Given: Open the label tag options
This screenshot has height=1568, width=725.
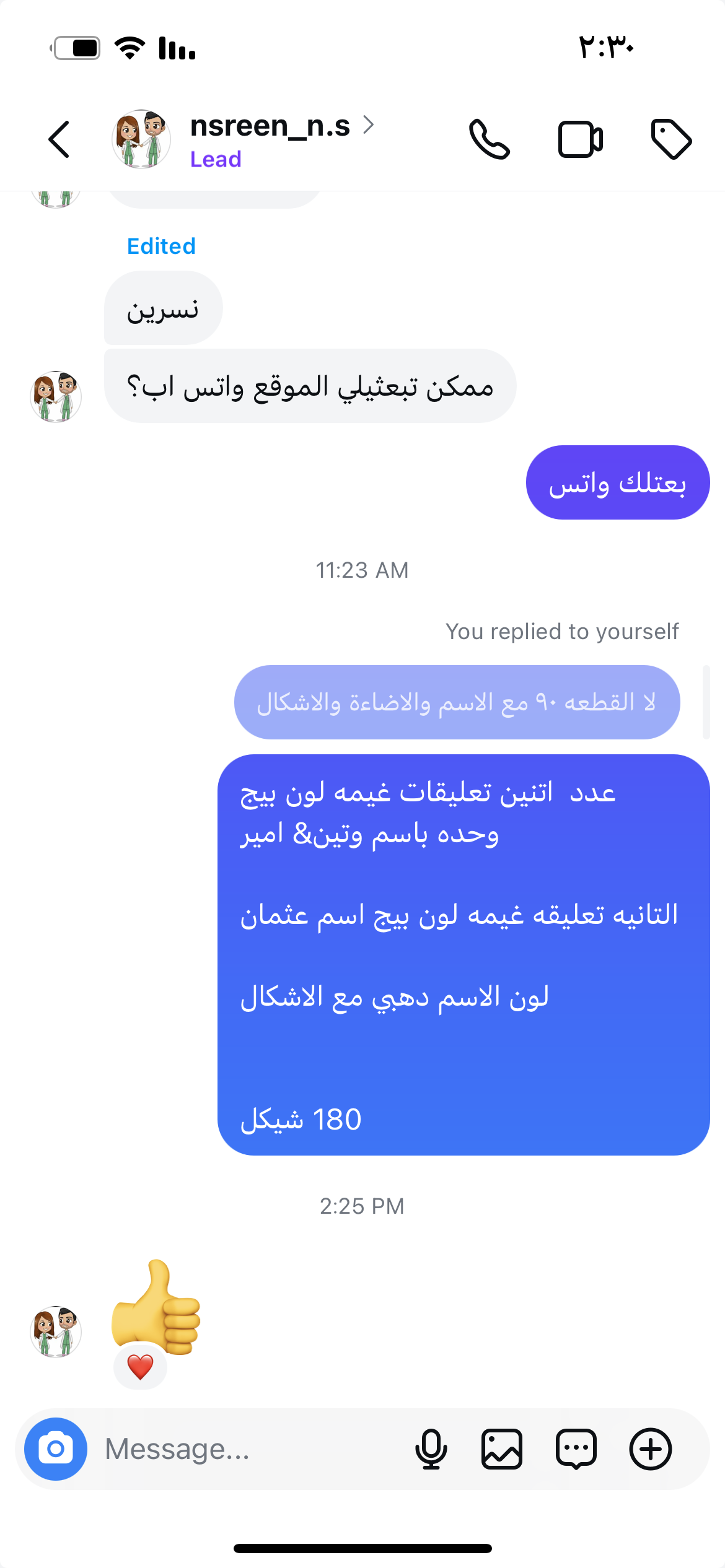Looking at the screenshot, I should pyautogui.click(x=671, y=139).
